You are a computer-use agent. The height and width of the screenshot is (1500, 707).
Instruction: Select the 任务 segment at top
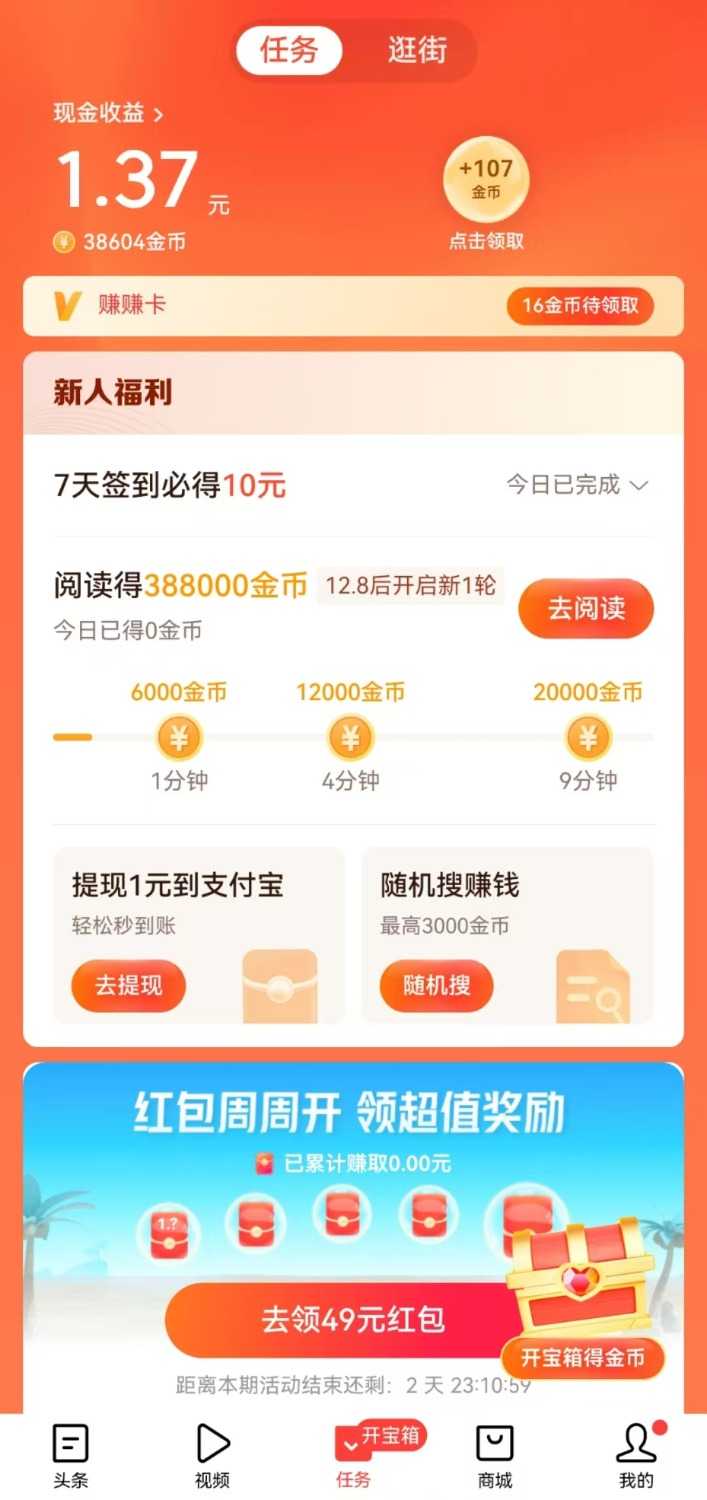[289, 50]
